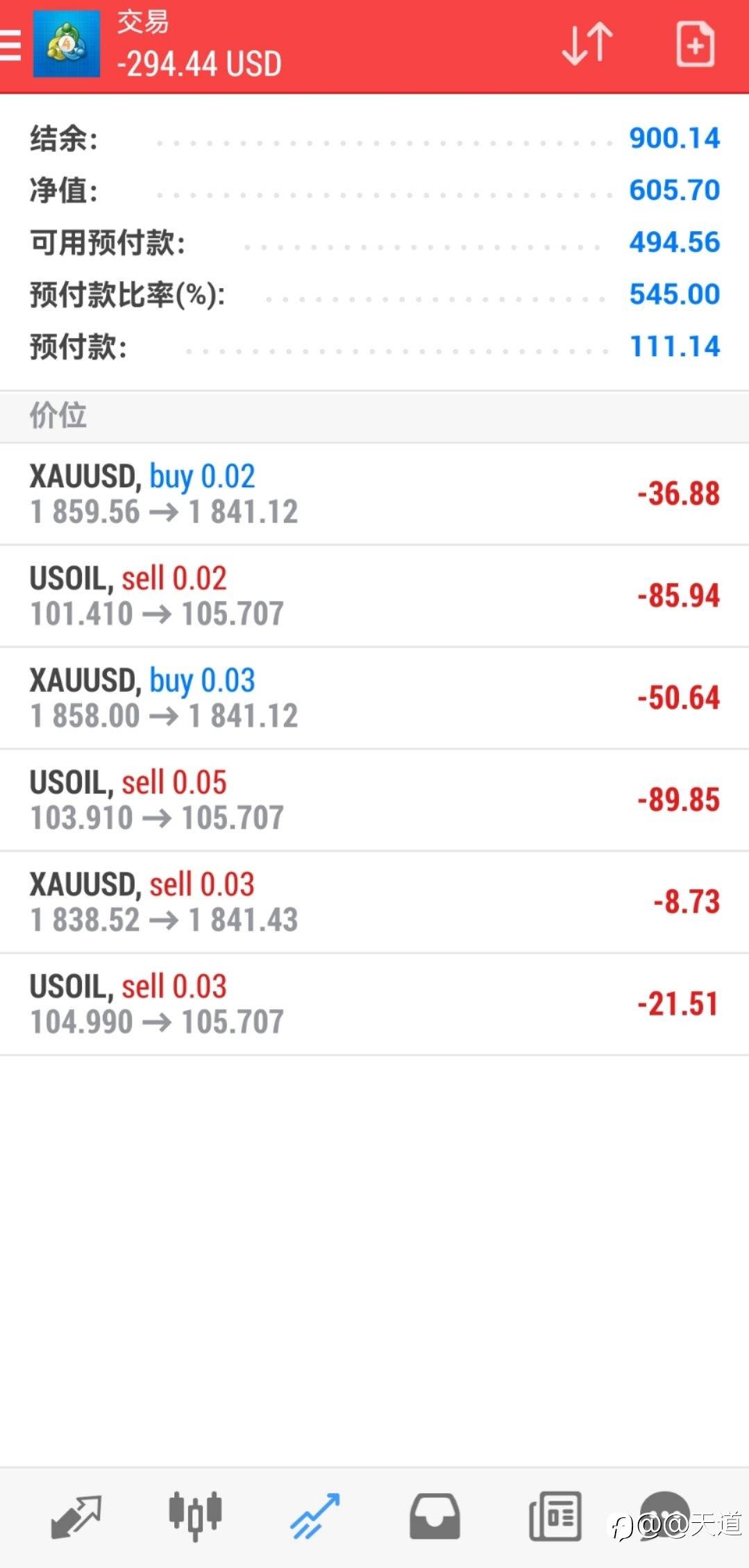
Task: View XAUUSD sell 0.03 position
Action: [x=374, y=902]
